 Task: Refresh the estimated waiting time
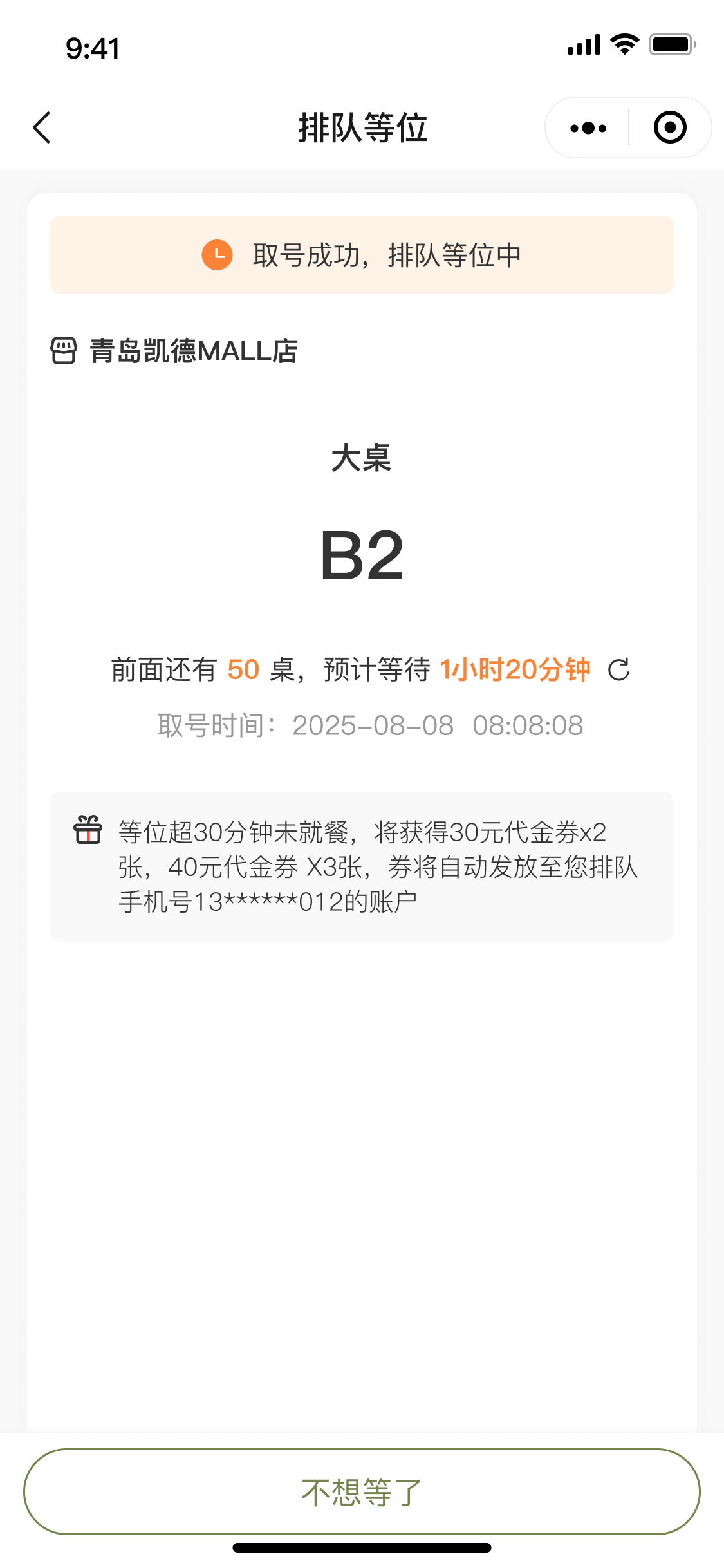(x=619, y=669)
